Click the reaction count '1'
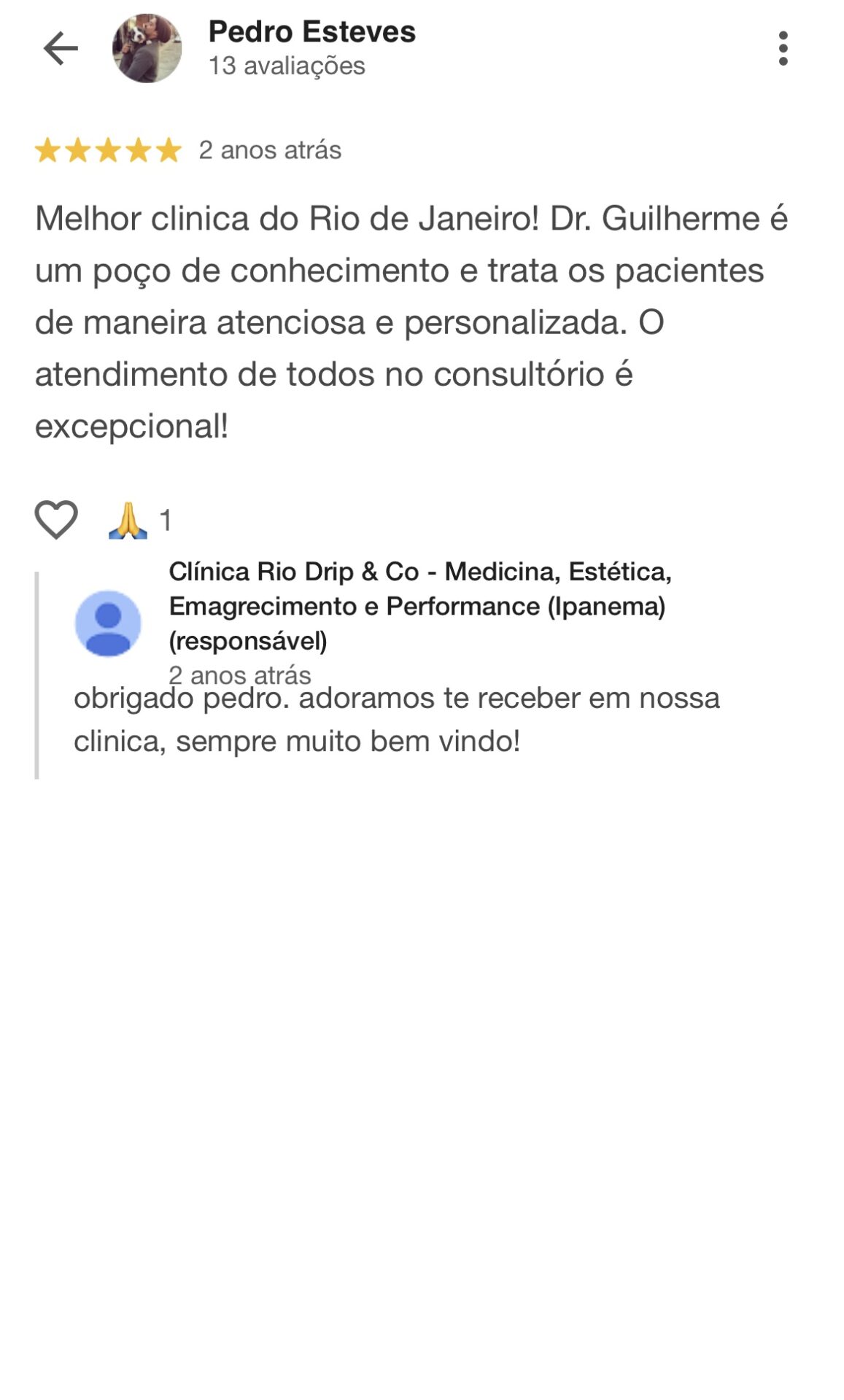The height and width of the screenshot is (1400, 844). coord(165,518)
